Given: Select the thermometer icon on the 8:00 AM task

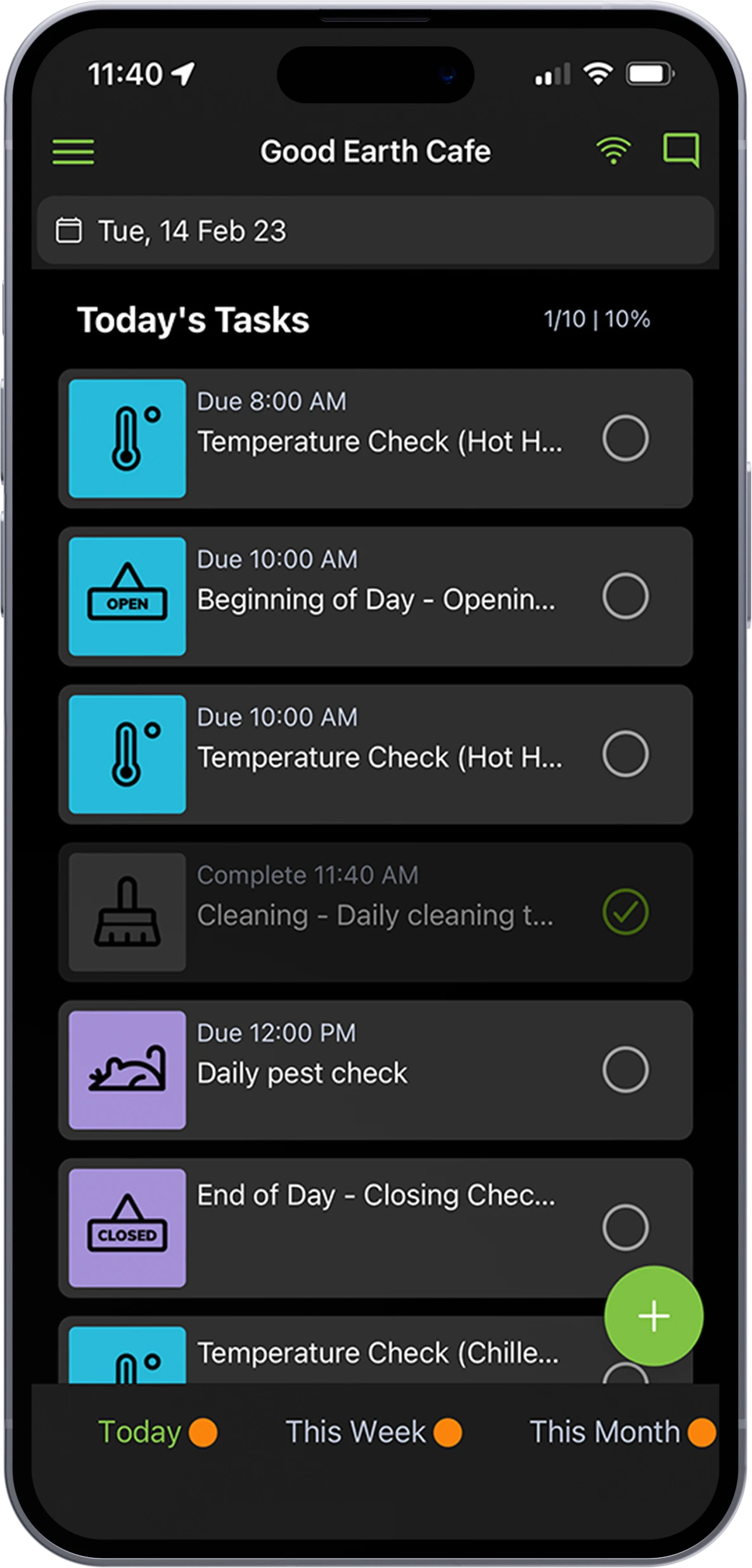Looking at the screenshot, I should click(126, 439).
